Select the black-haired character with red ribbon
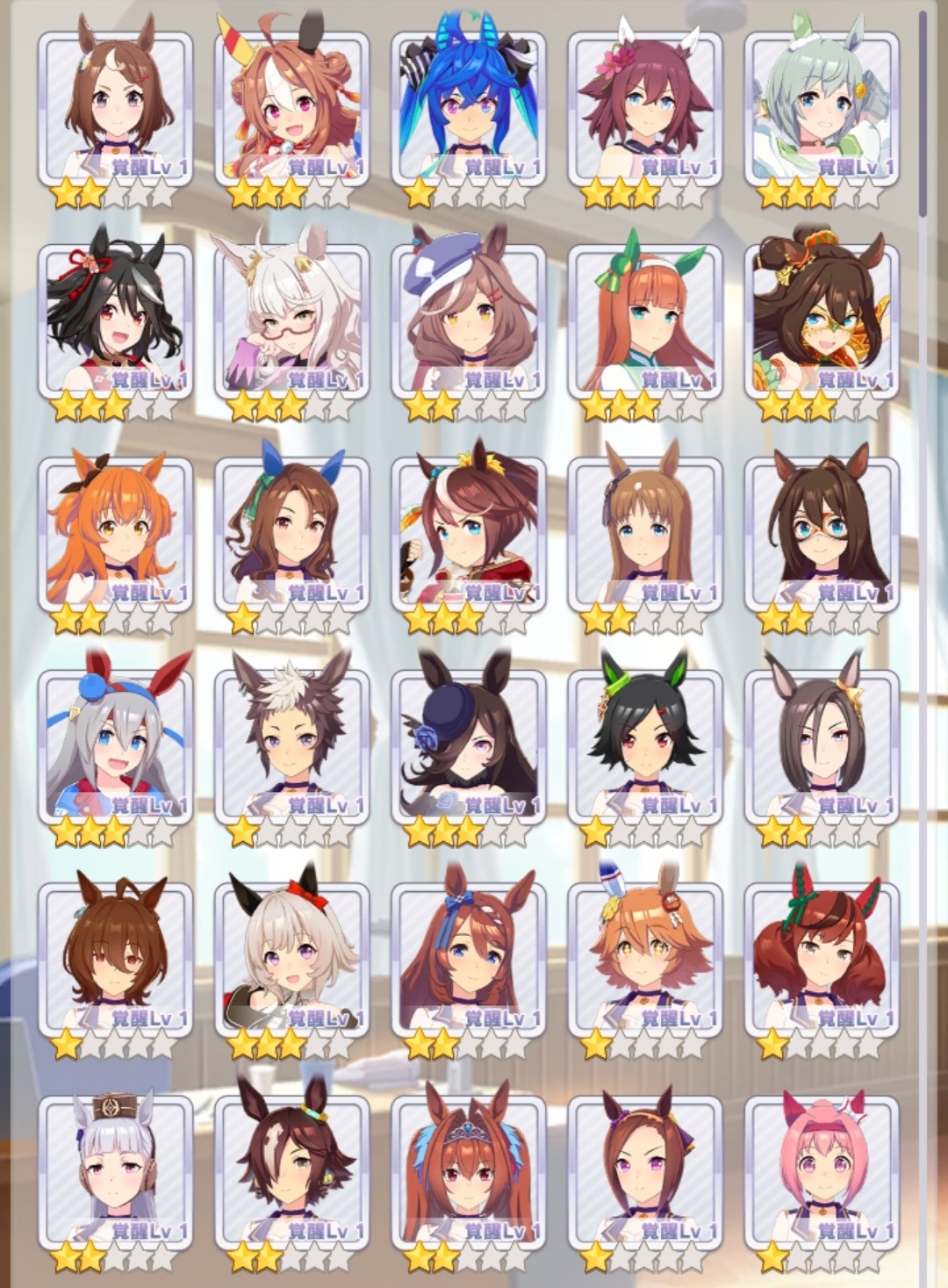This screenshot has width=948, height=1288. [115, 322]
